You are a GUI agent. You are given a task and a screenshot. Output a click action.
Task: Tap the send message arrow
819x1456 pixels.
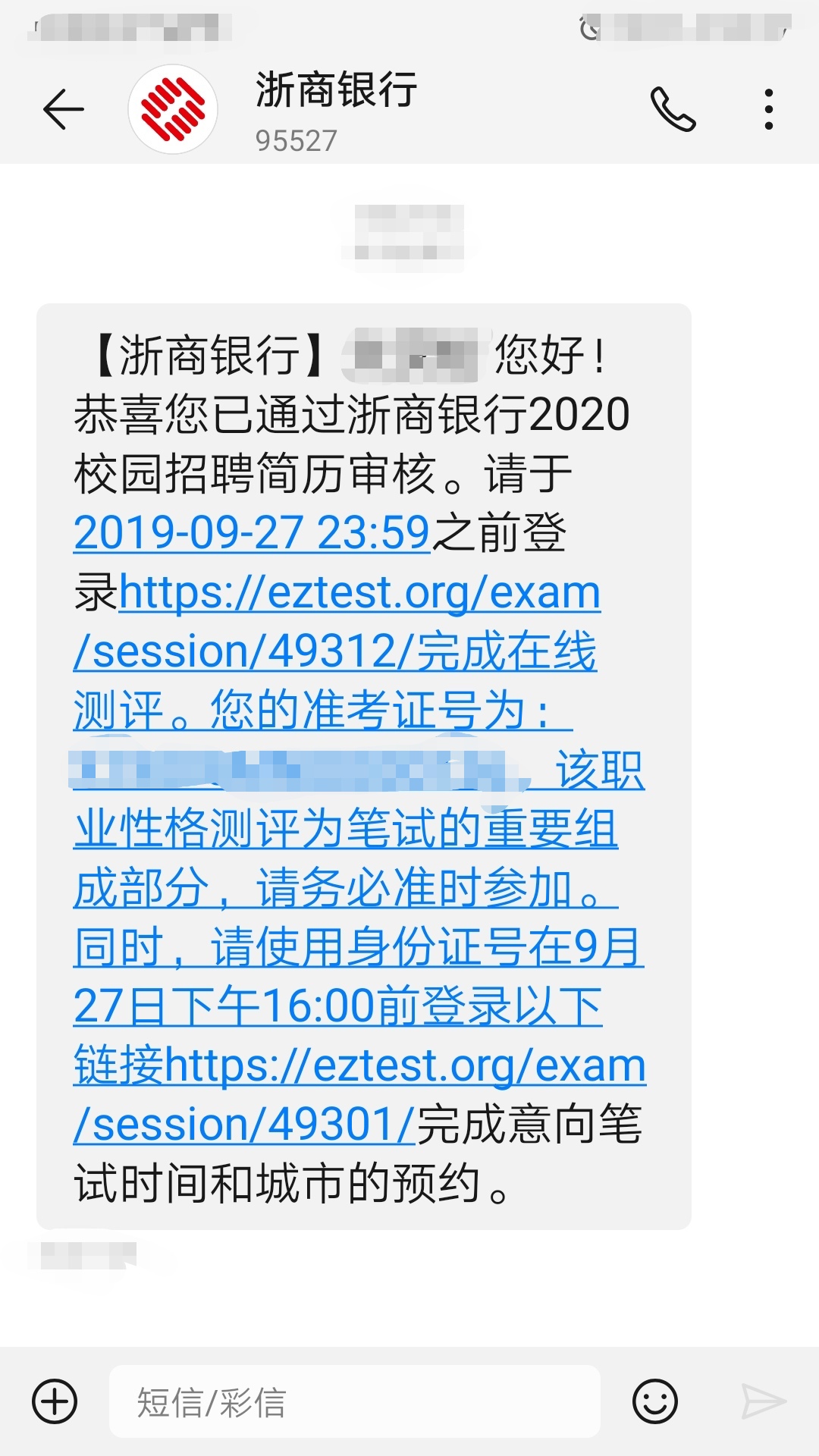(x=763, y=1401)
